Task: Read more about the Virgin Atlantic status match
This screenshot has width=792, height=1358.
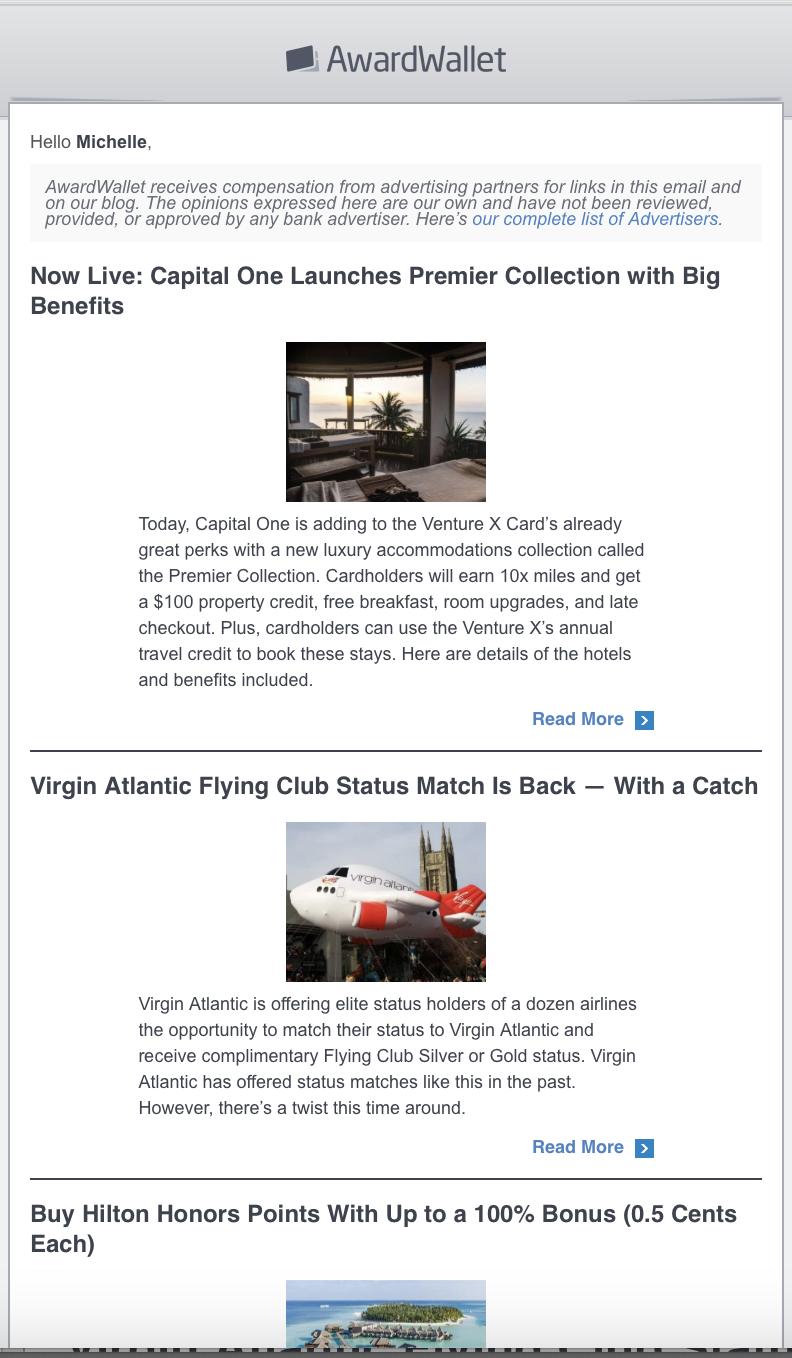Action: 591,1147
